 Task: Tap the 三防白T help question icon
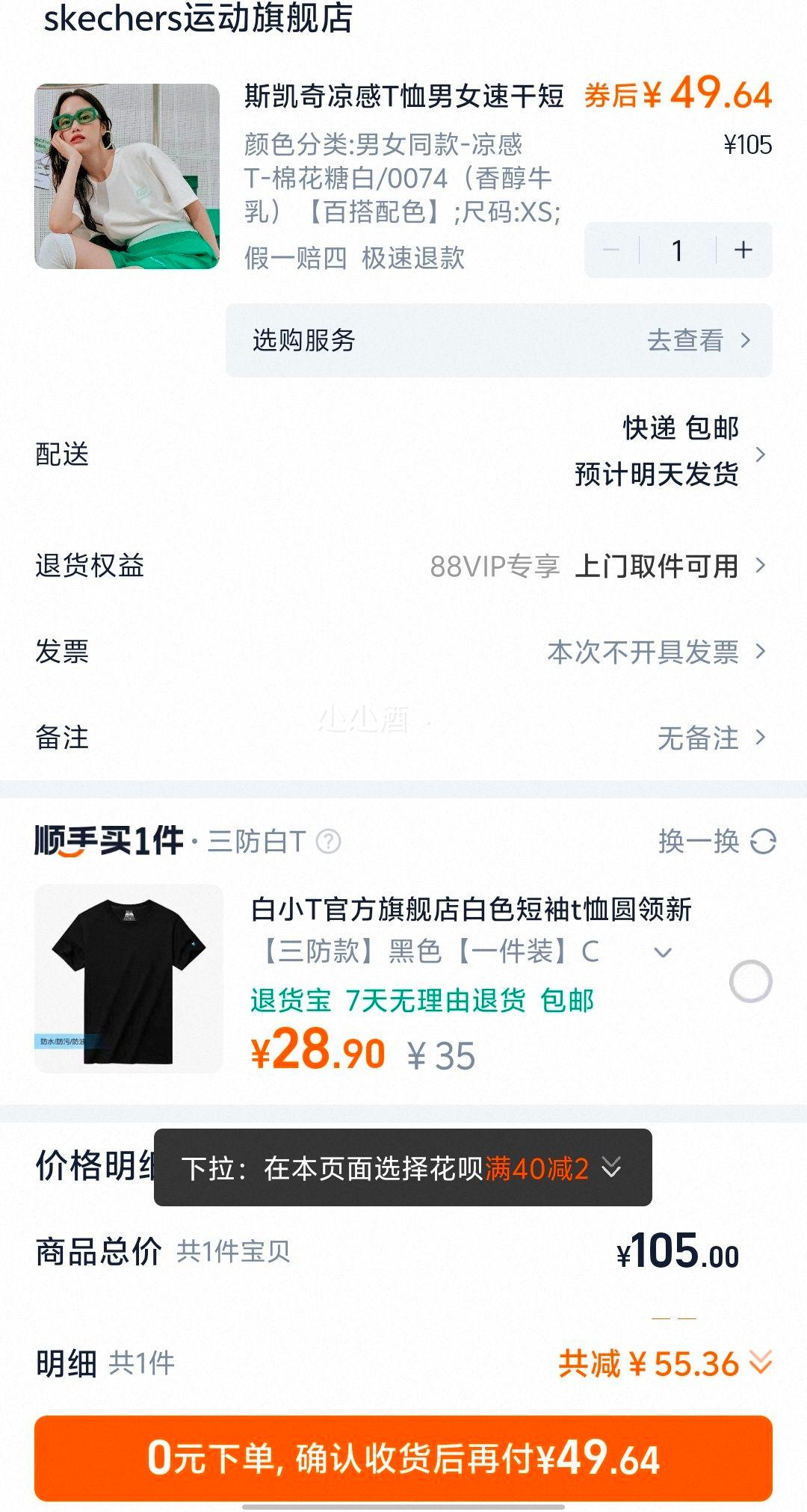point(329,842)
